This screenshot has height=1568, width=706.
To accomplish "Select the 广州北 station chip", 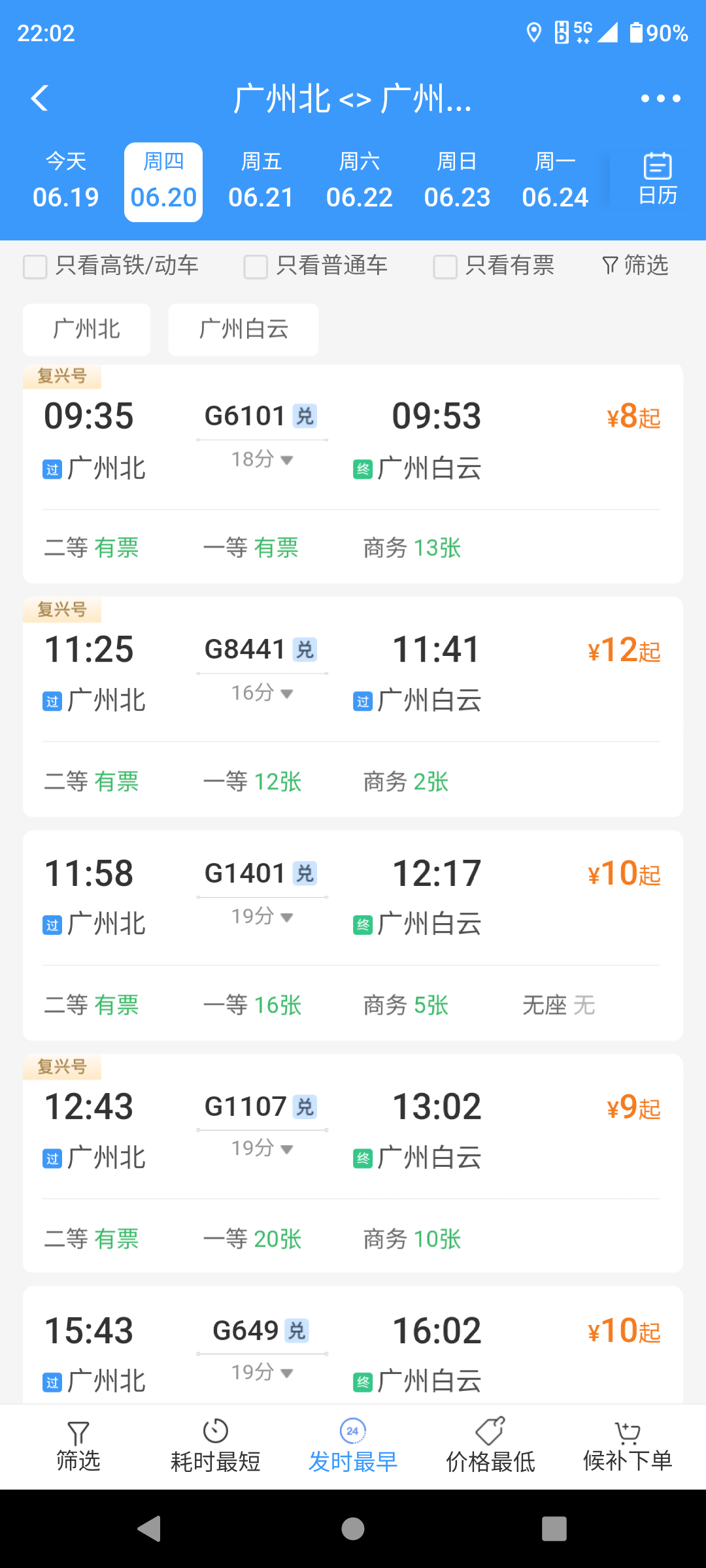I will [86, 329].
